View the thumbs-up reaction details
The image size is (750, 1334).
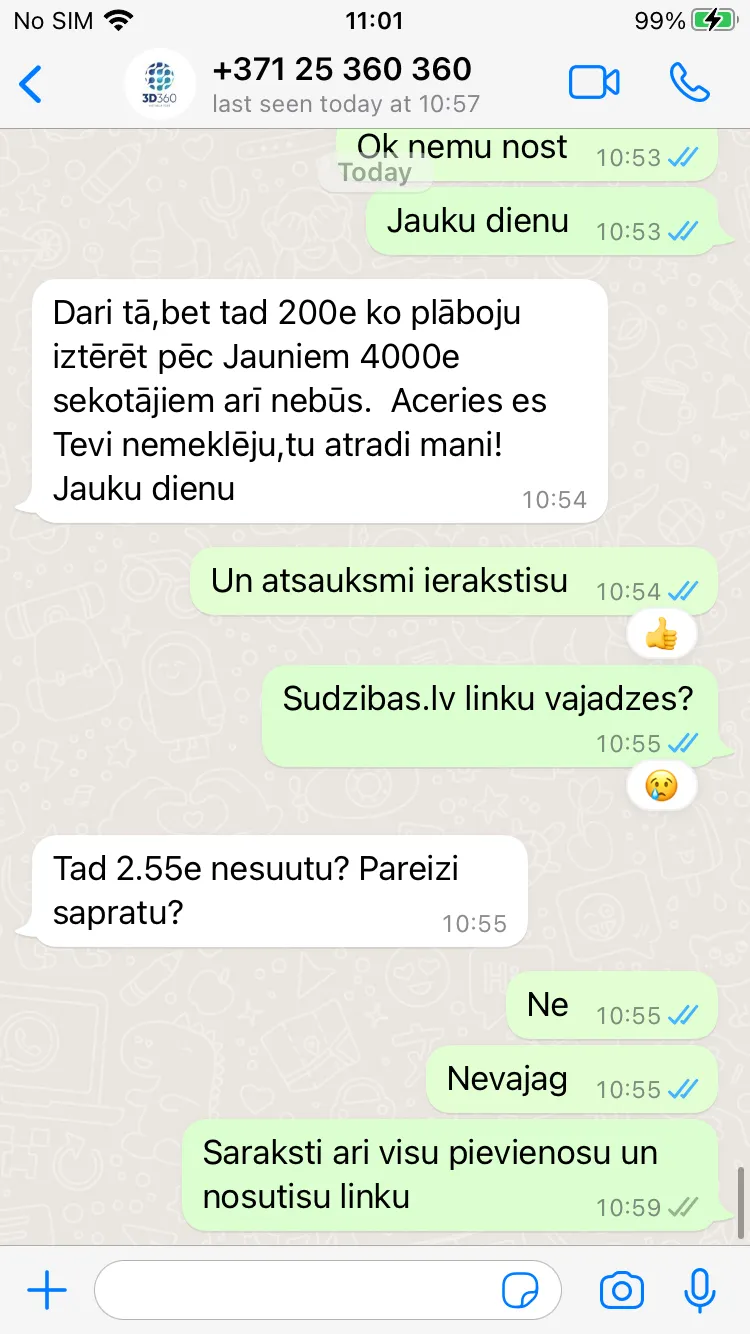pyautogui.click(x=661, y=634)
